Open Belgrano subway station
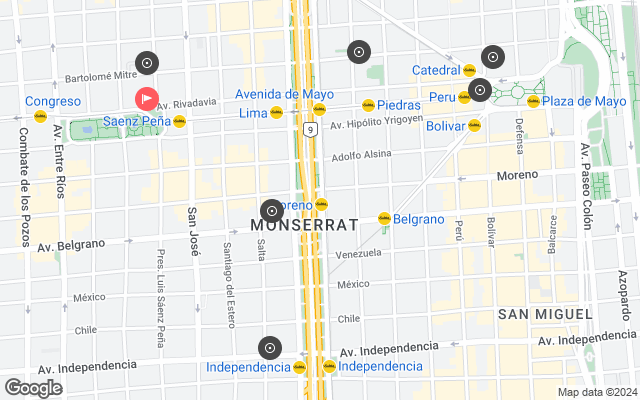The height and width of the screenshot is (400, 640). click(384, 218)
